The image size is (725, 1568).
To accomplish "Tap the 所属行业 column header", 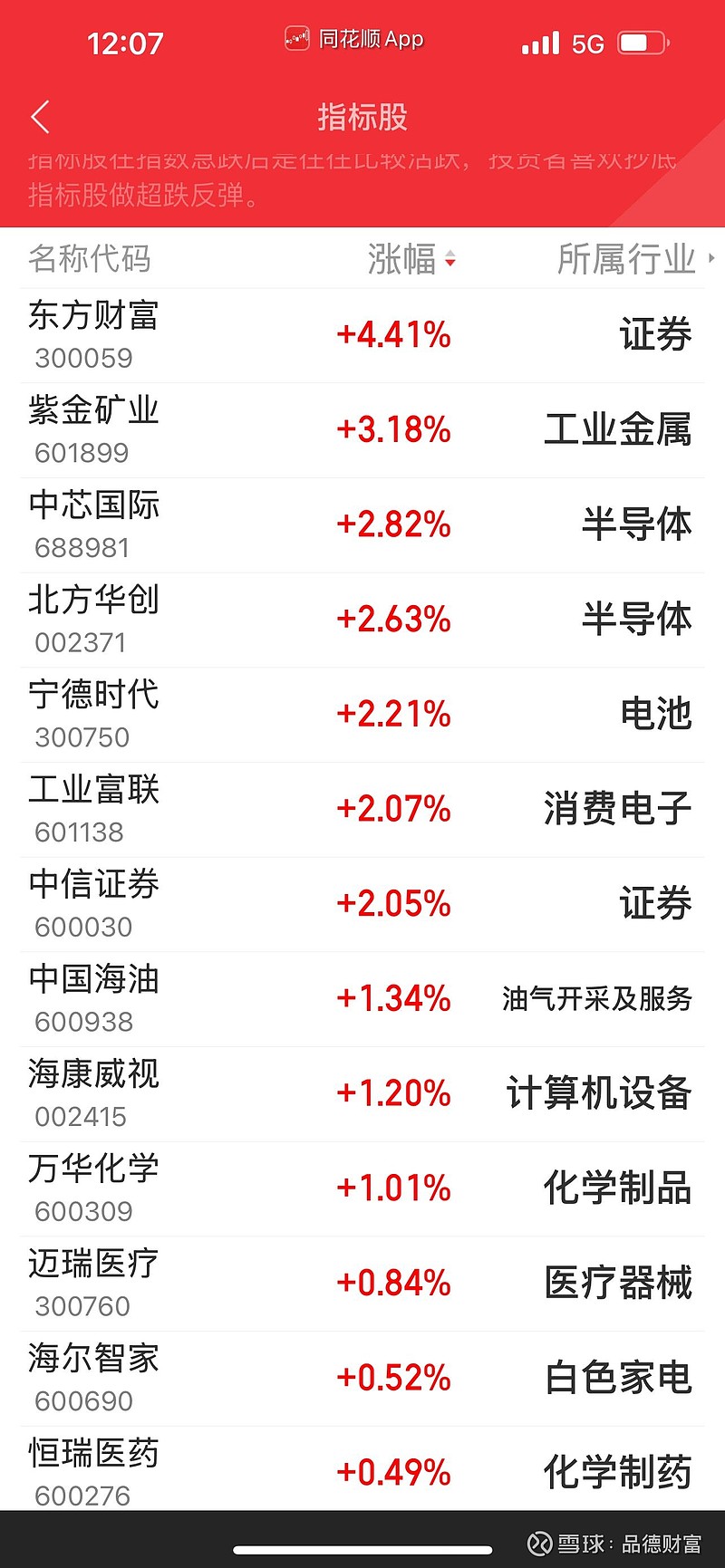I will click(x=635, y=260).
